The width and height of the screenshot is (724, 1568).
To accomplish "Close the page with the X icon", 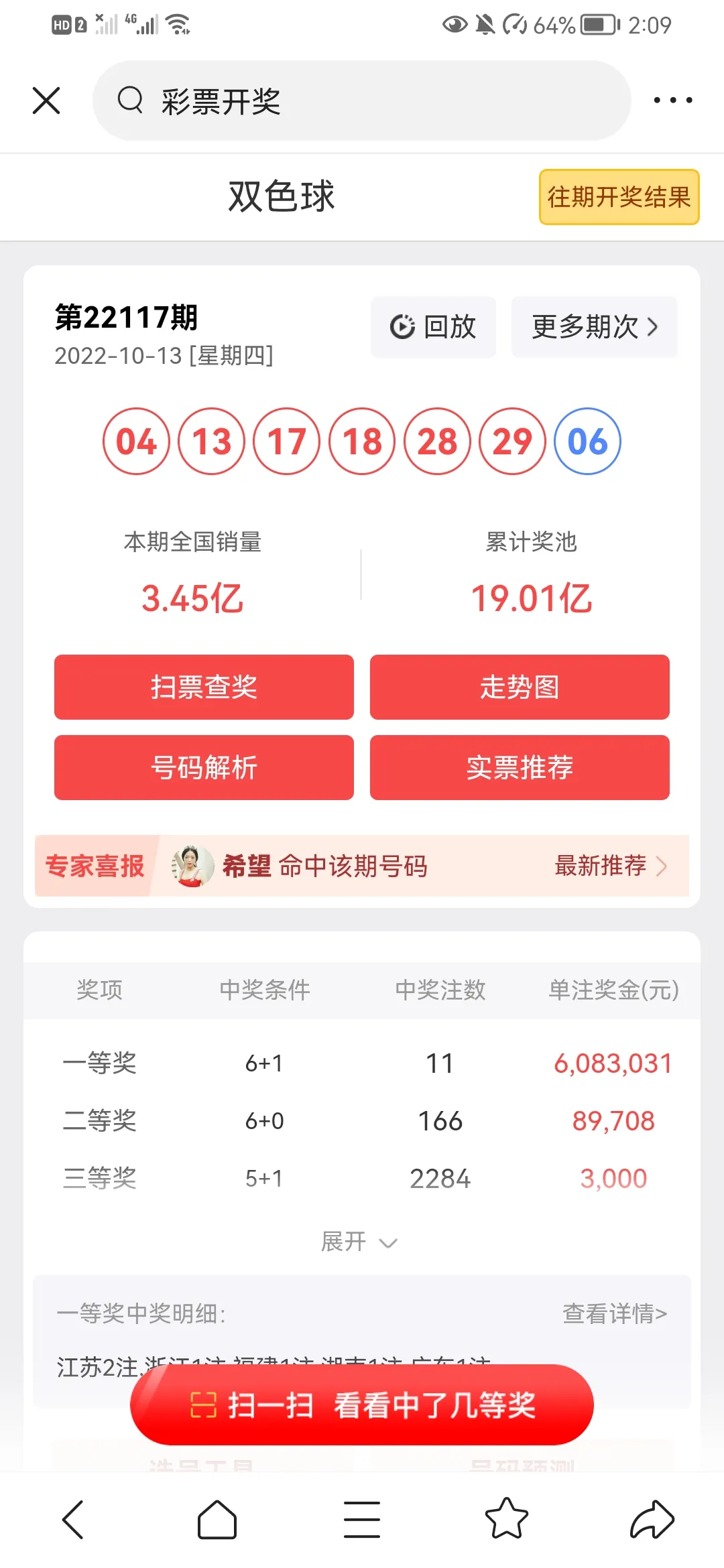I will pos(46,101).
